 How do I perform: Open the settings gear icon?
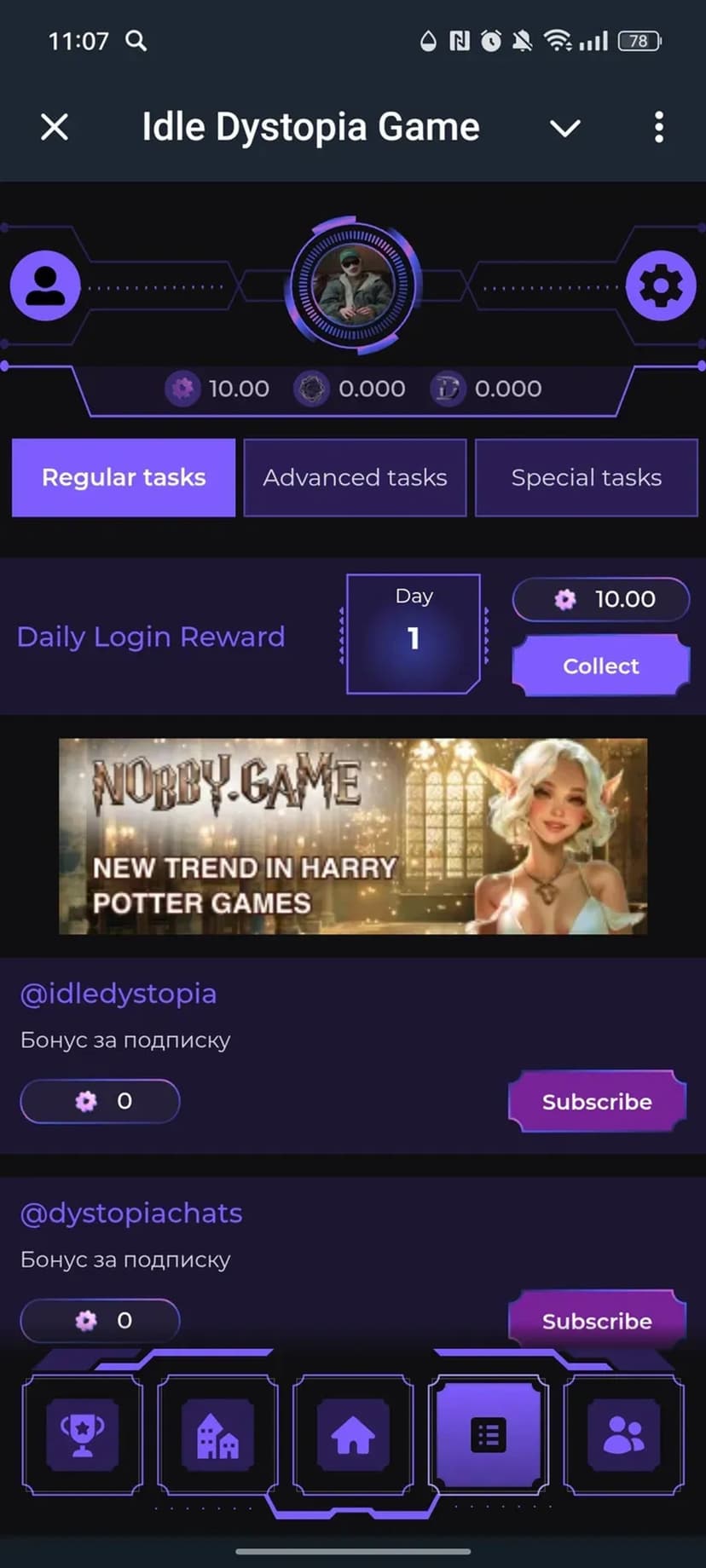[661, 285]
